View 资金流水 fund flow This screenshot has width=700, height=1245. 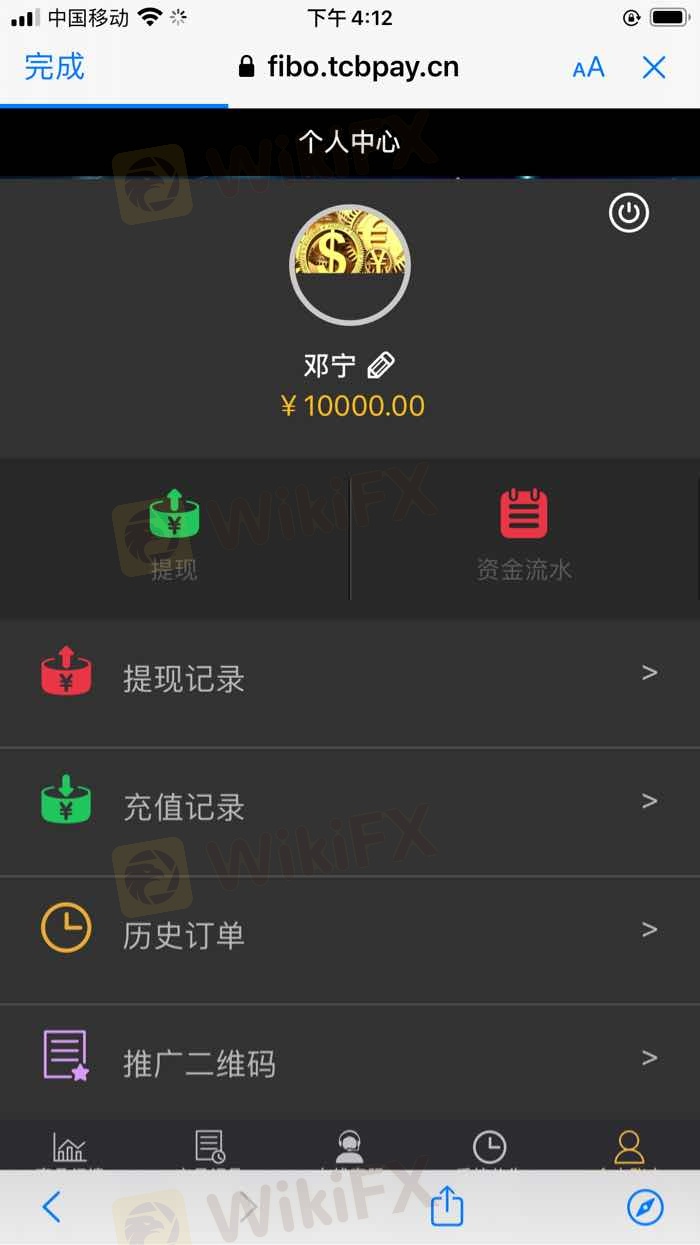524,534
